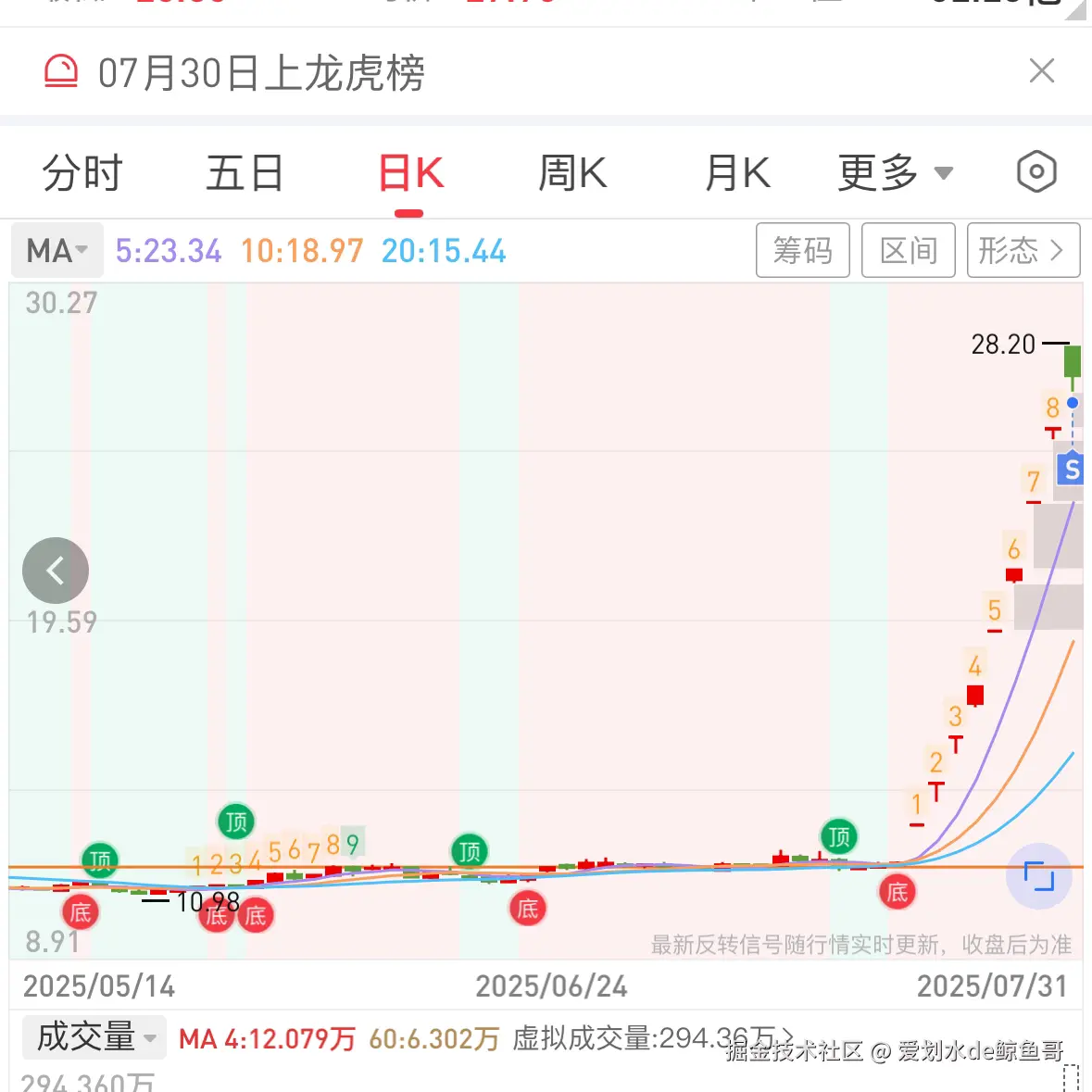Open the MA indicator dropdown

click(x=56, y=251)
